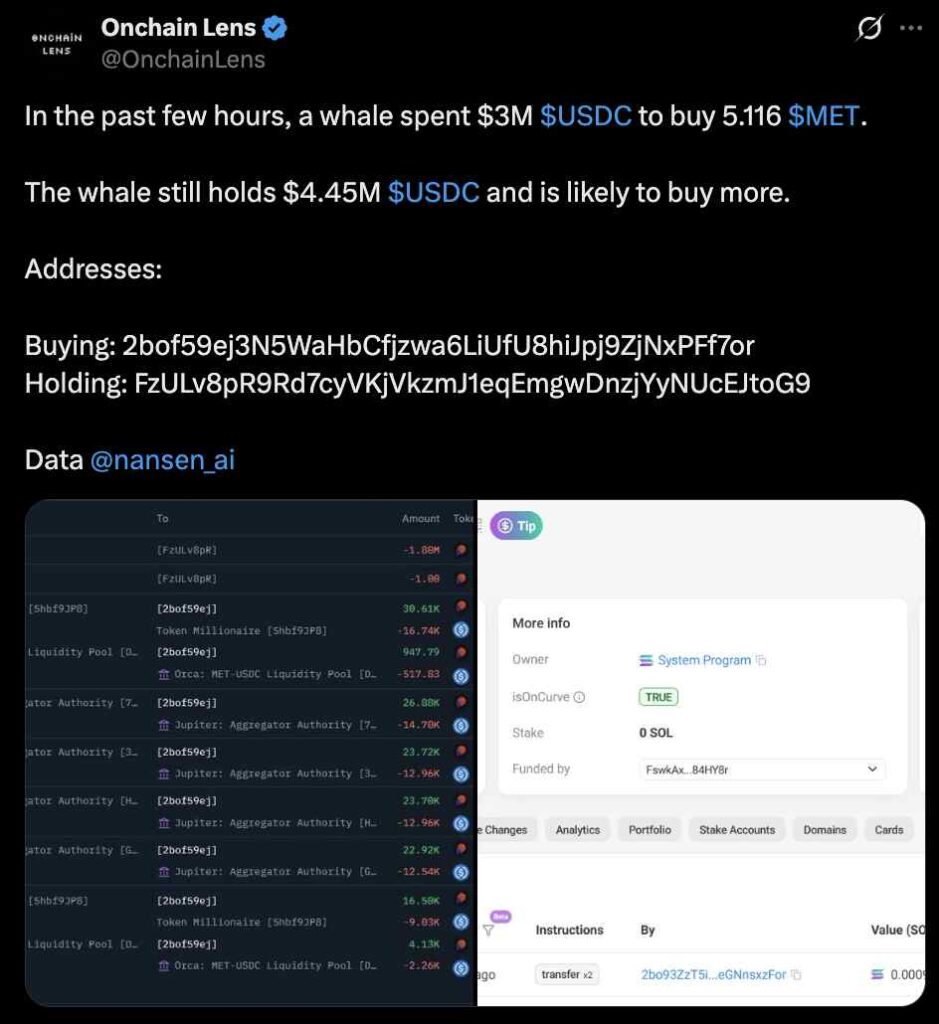Open the $MET cashtag link

click(823, 116)
